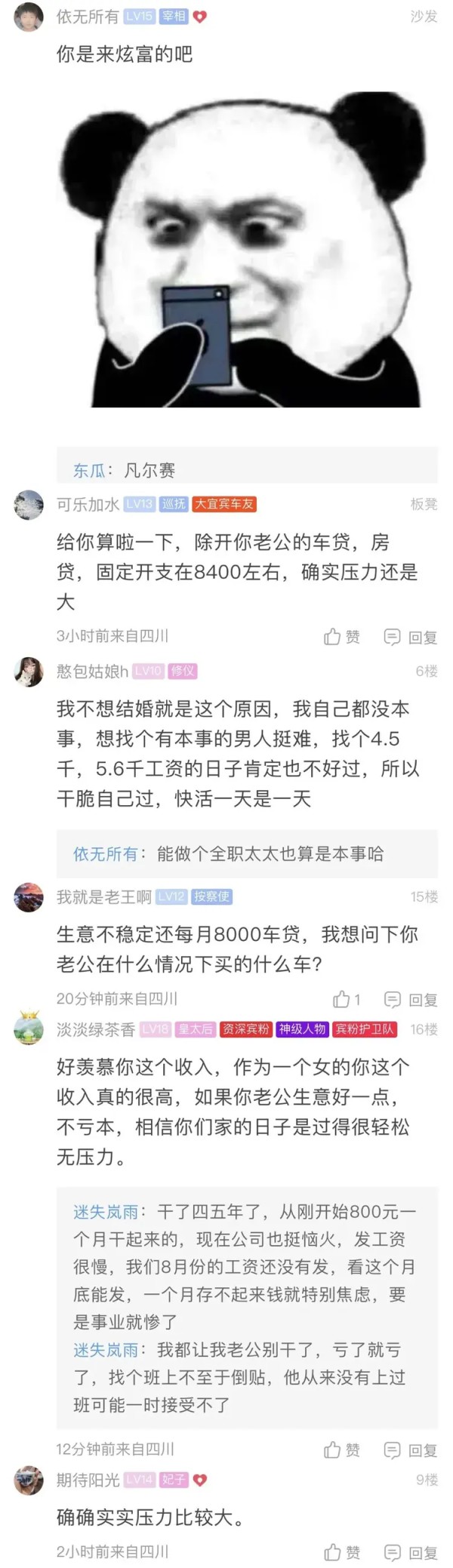Like 我就是老王啊's comment about the car loan

point(346,999)
